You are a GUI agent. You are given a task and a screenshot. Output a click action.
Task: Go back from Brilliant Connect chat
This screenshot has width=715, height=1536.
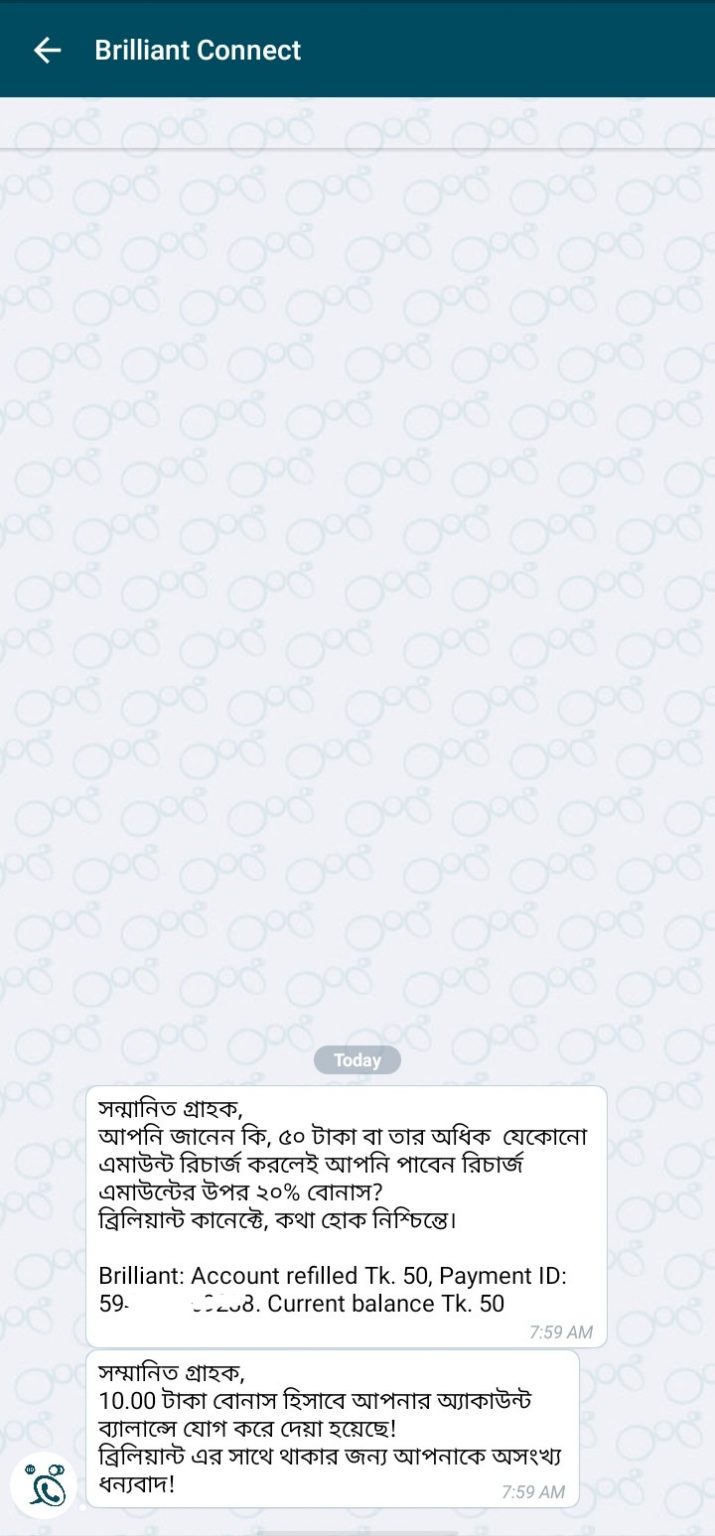(47, 50)
